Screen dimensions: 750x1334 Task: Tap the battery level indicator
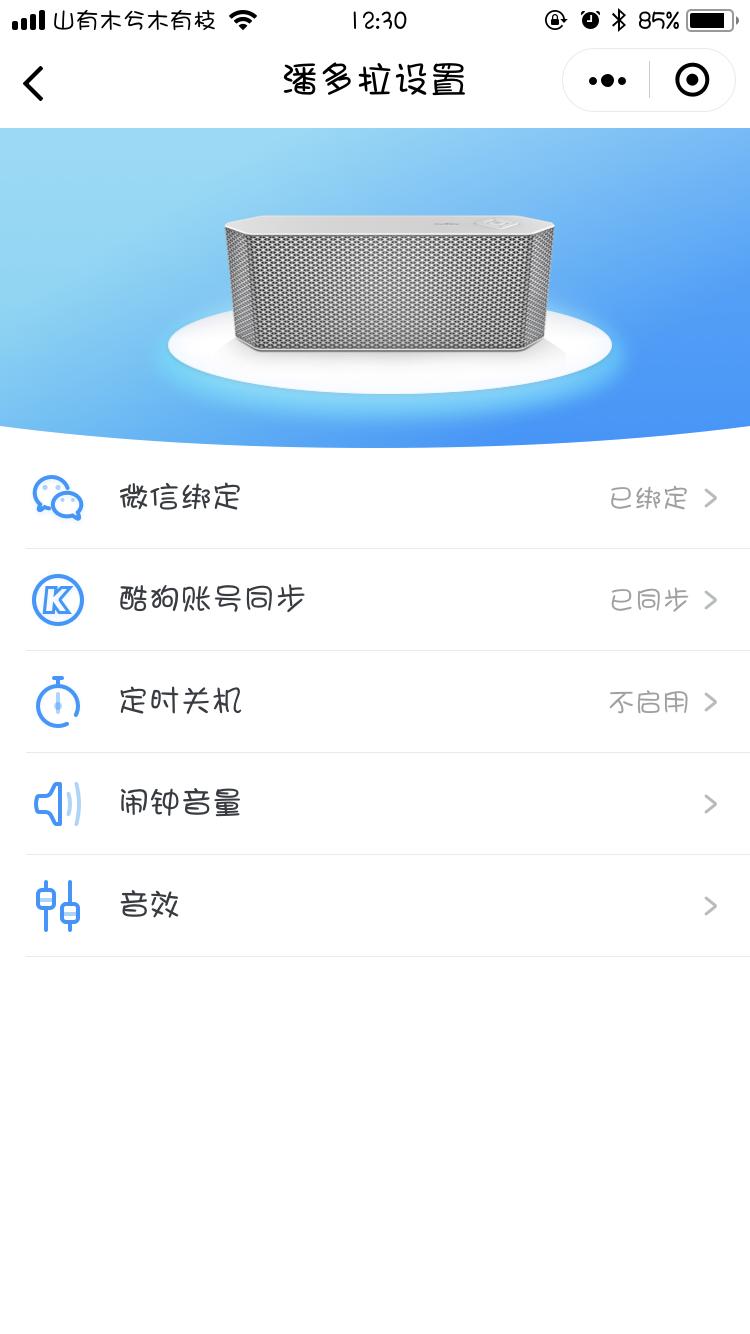coord(710,19)
